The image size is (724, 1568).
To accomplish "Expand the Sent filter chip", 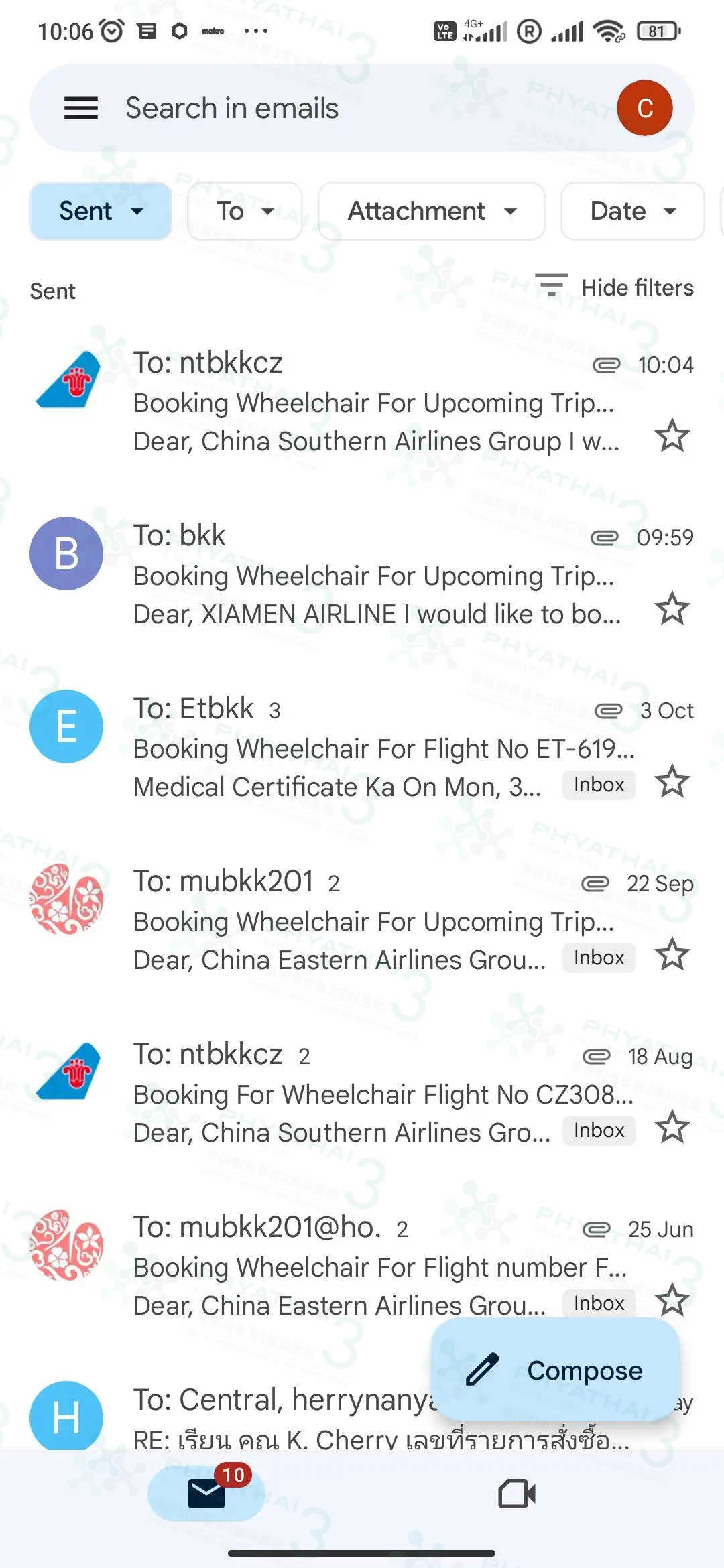I will point(101,211).
